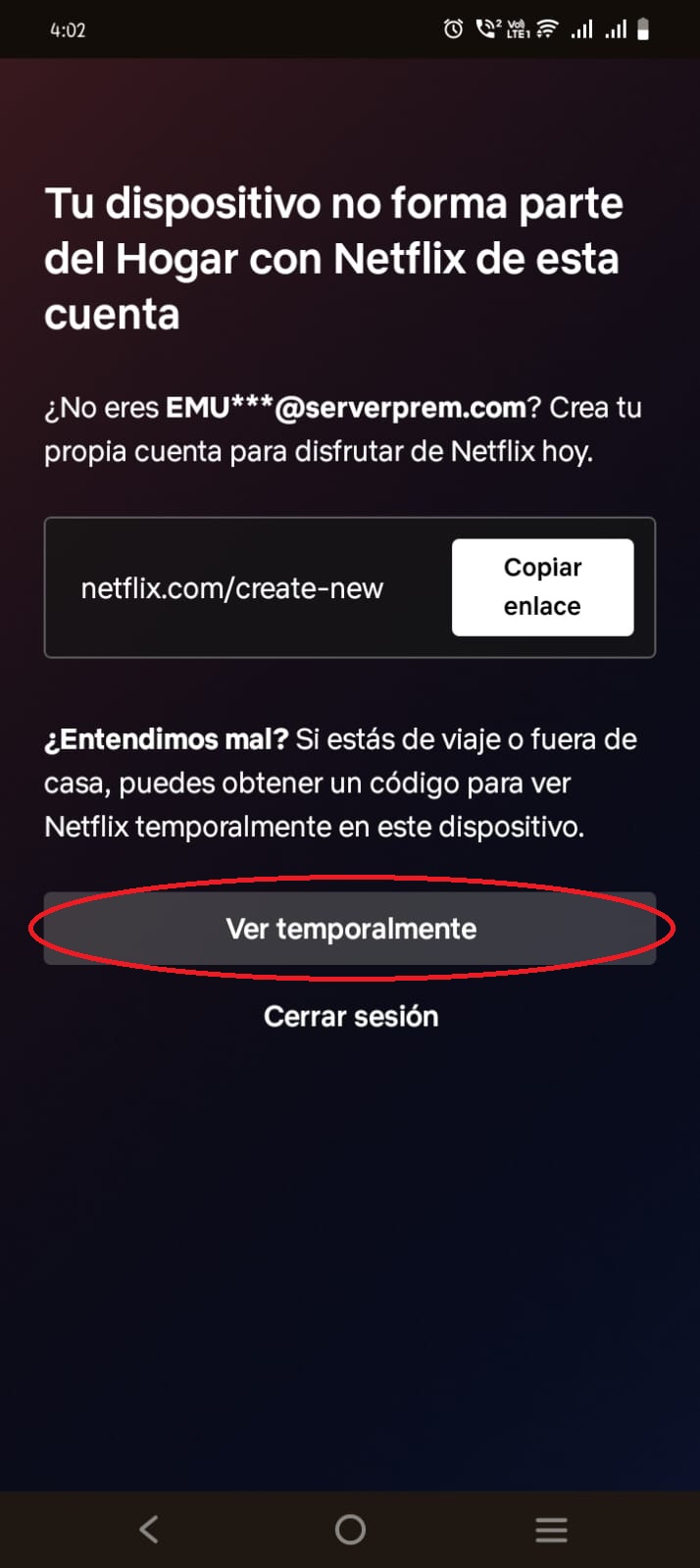Open the recent apps view
Viewport: 700px width, 1568px height.
click(x=551, y=1529)
